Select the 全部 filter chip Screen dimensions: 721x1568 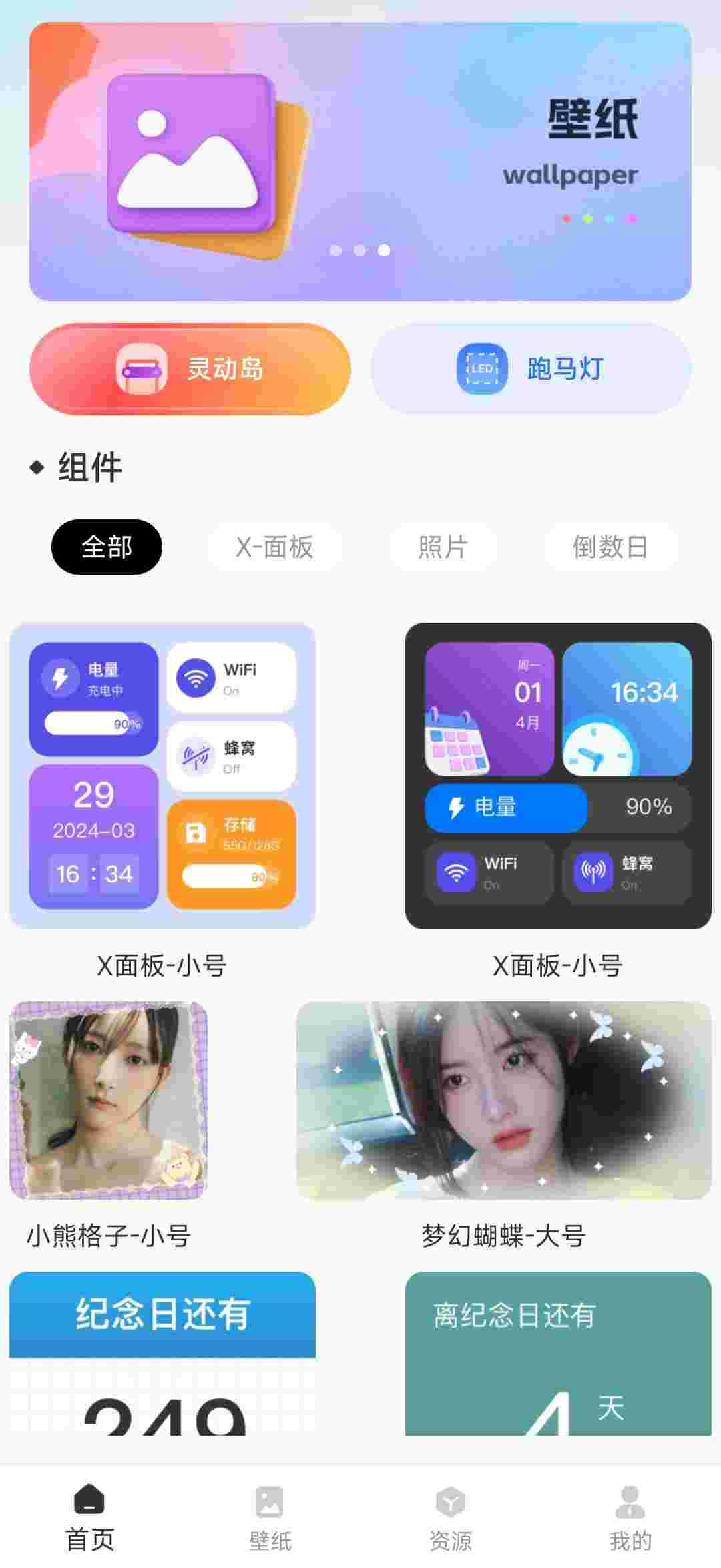(x=107, y=547)
